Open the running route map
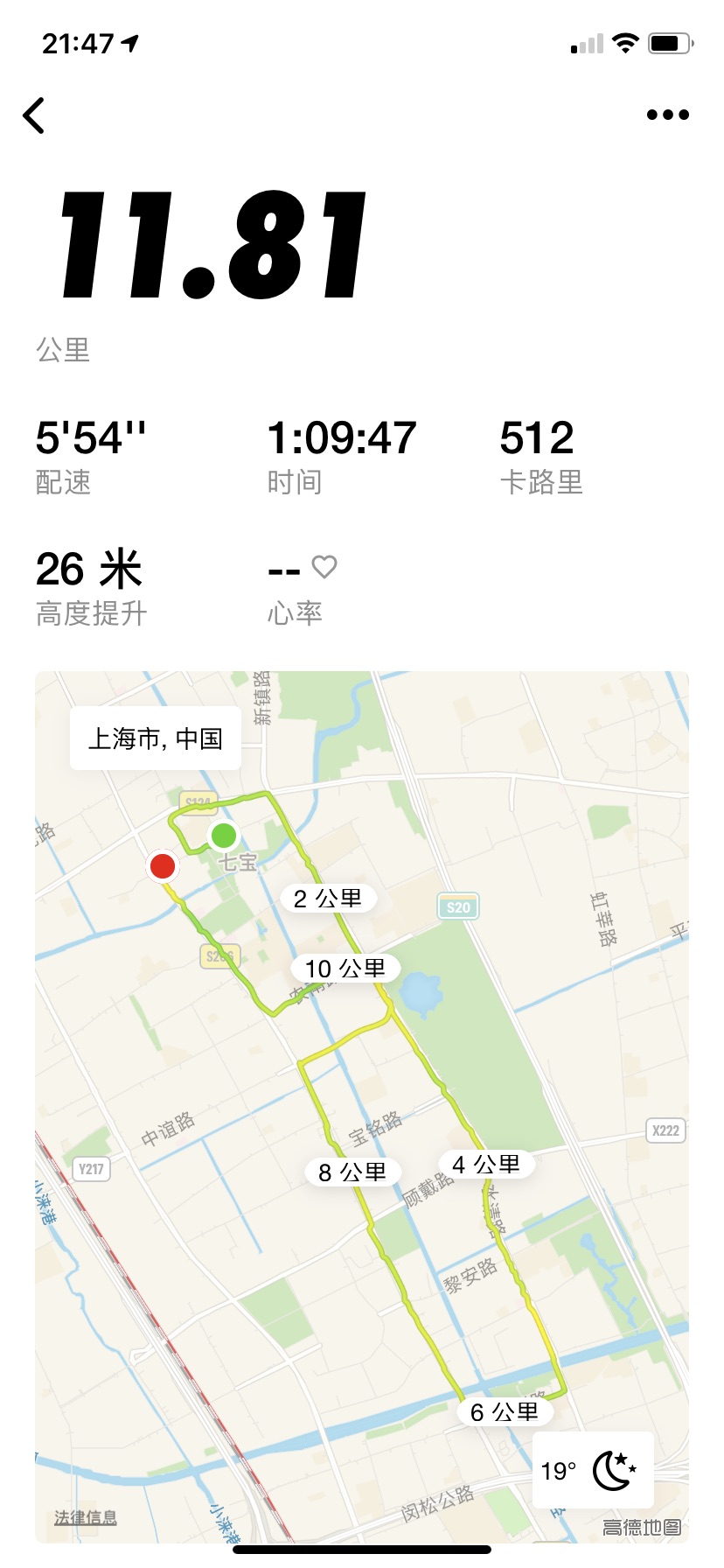The width and height of the screenshot is (724, 1568). [x=362, y=1102]
